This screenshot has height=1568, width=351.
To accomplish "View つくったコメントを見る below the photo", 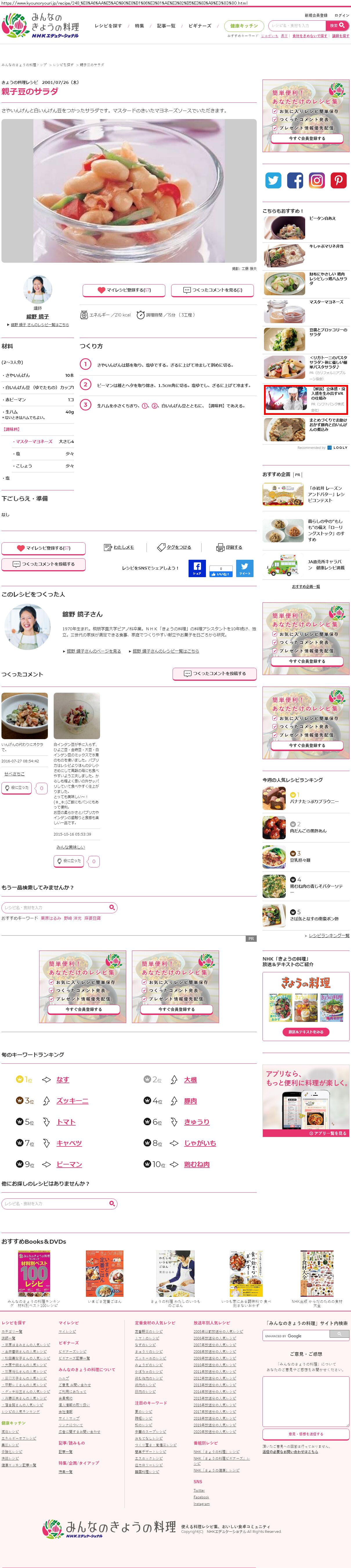I will pyautogui.click(x=212, y=290).
